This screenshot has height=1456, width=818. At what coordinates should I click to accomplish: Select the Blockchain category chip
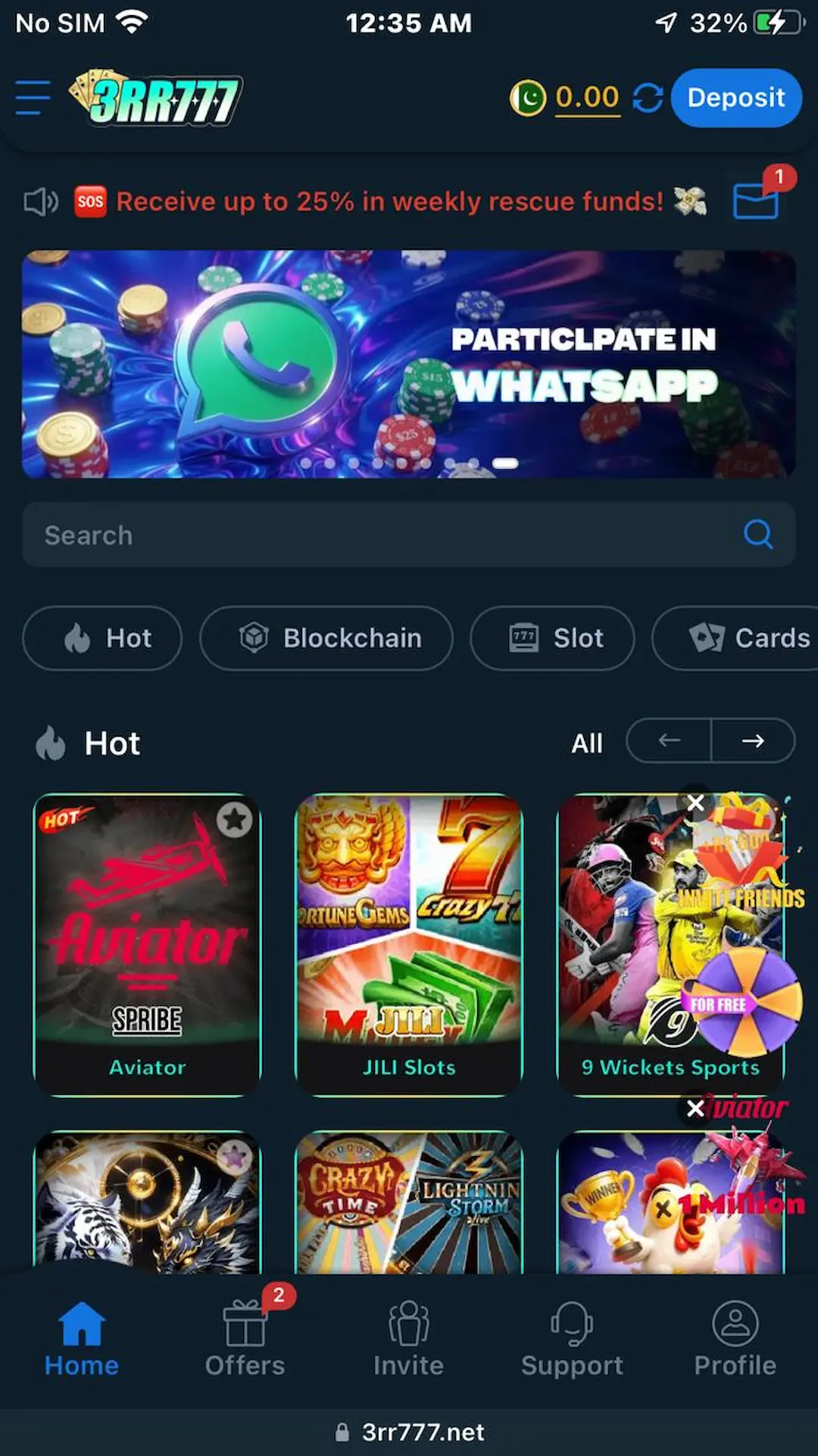tap(326, 638)
